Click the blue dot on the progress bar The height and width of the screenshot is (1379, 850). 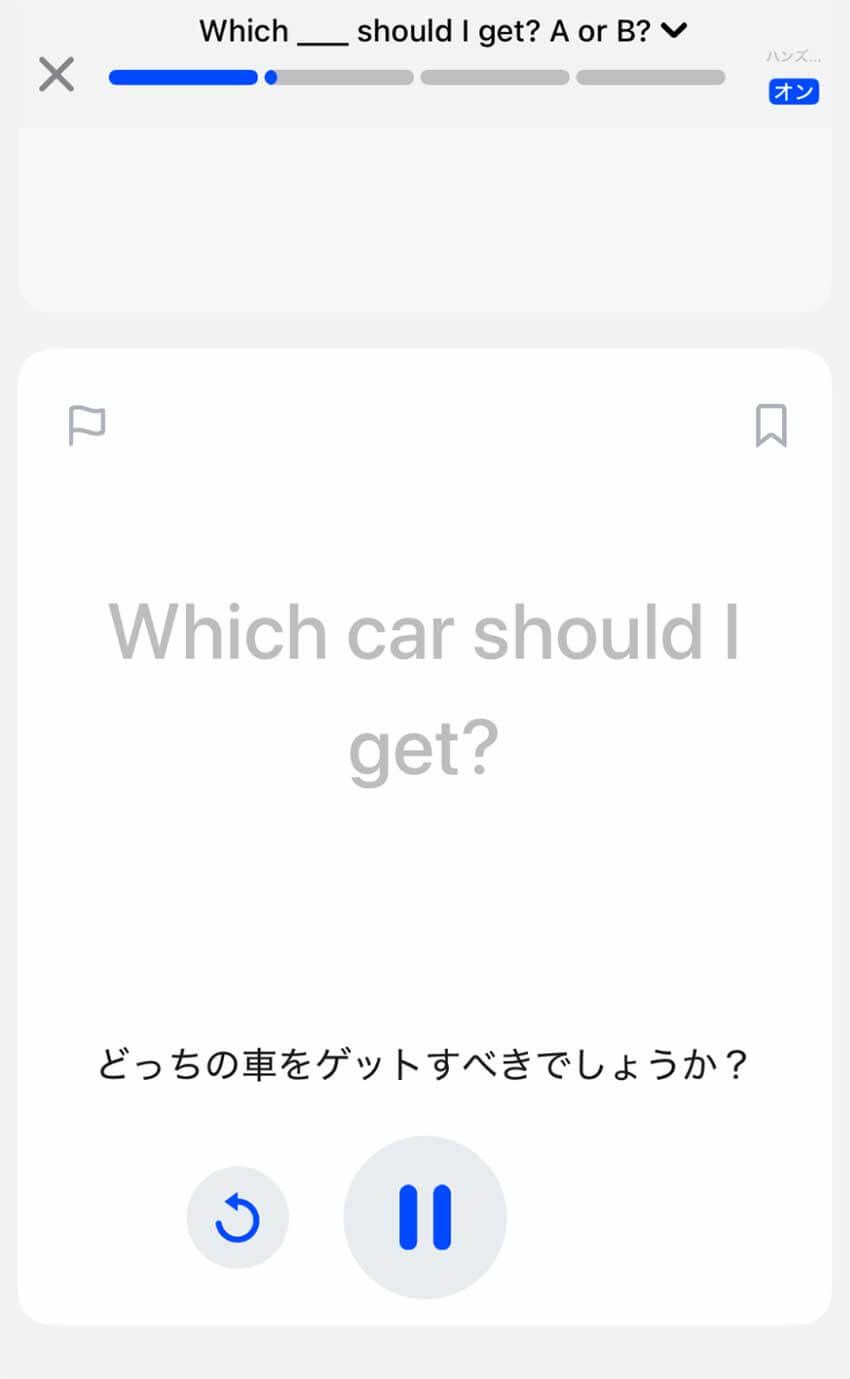click(269, 76)
